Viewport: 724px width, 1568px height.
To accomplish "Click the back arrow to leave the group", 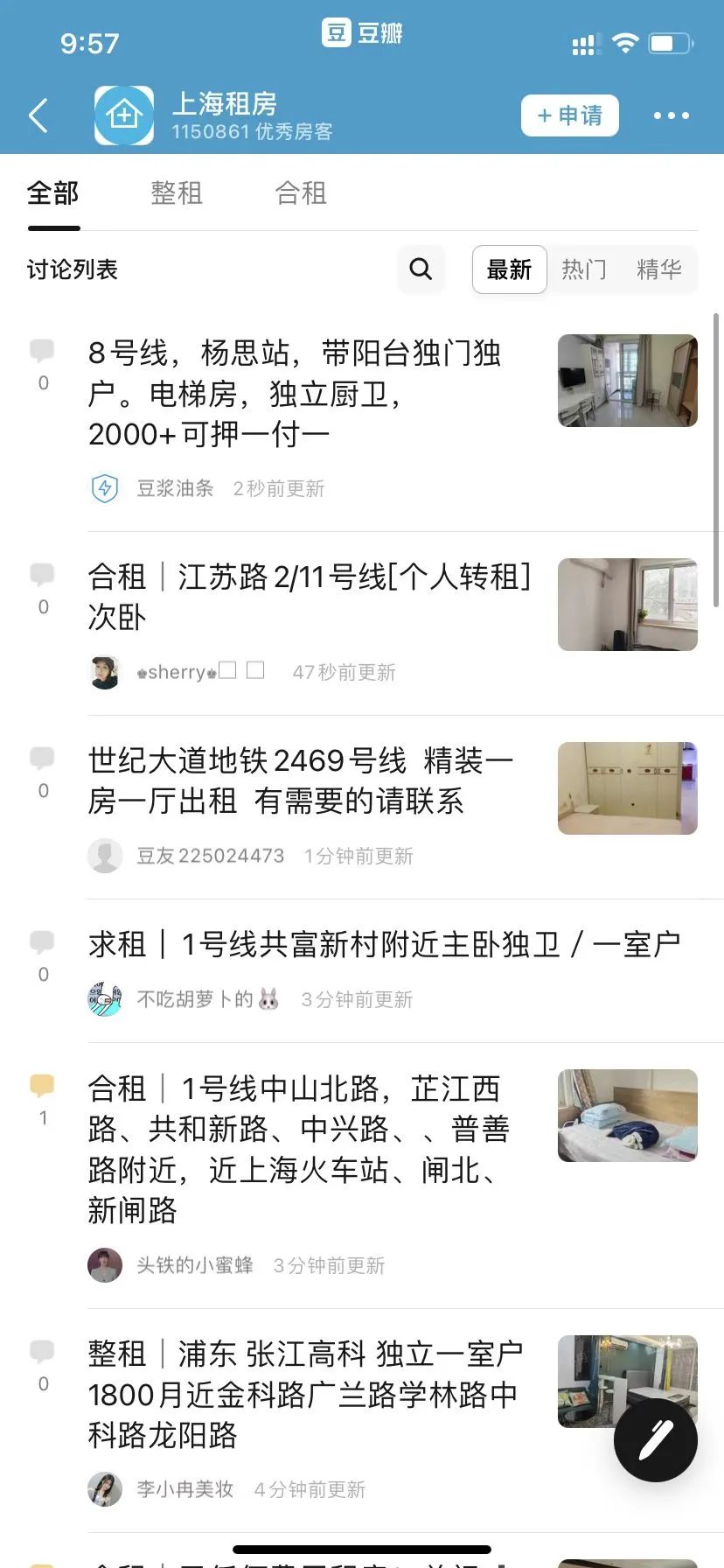I will pos(37,115).
